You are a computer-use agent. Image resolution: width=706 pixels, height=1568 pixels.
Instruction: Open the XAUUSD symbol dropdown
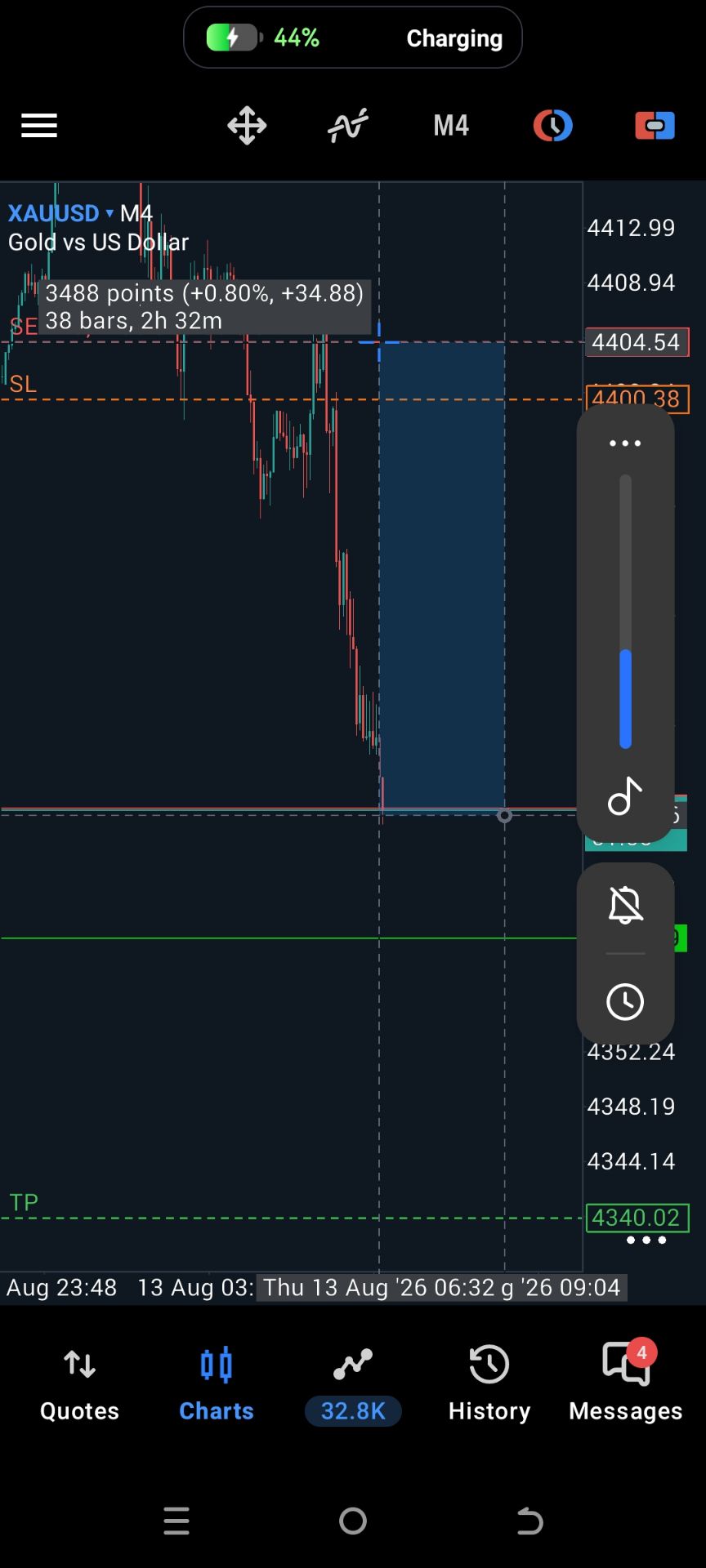coord(61,213)
